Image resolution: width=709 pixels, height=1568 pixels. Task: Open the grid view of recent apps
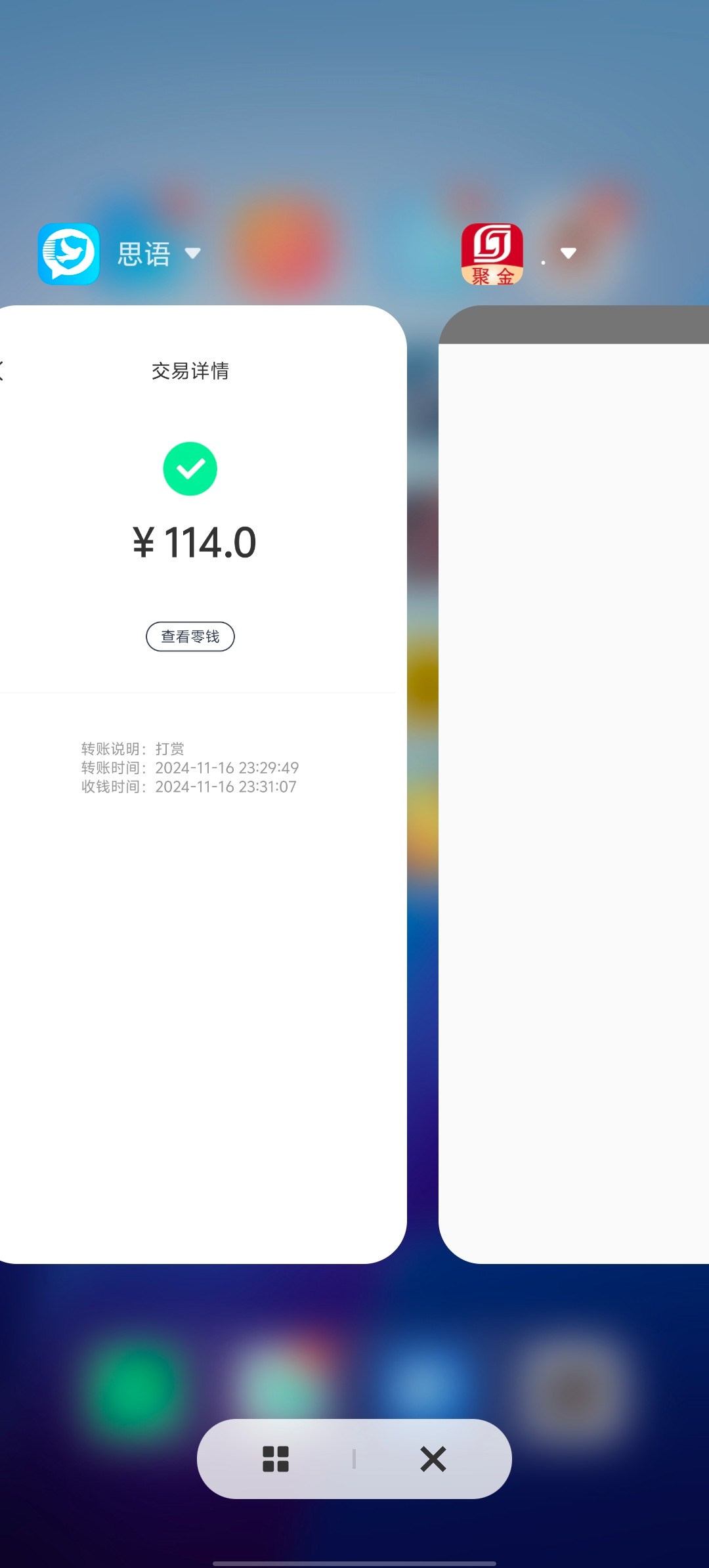pos(276,1459)
